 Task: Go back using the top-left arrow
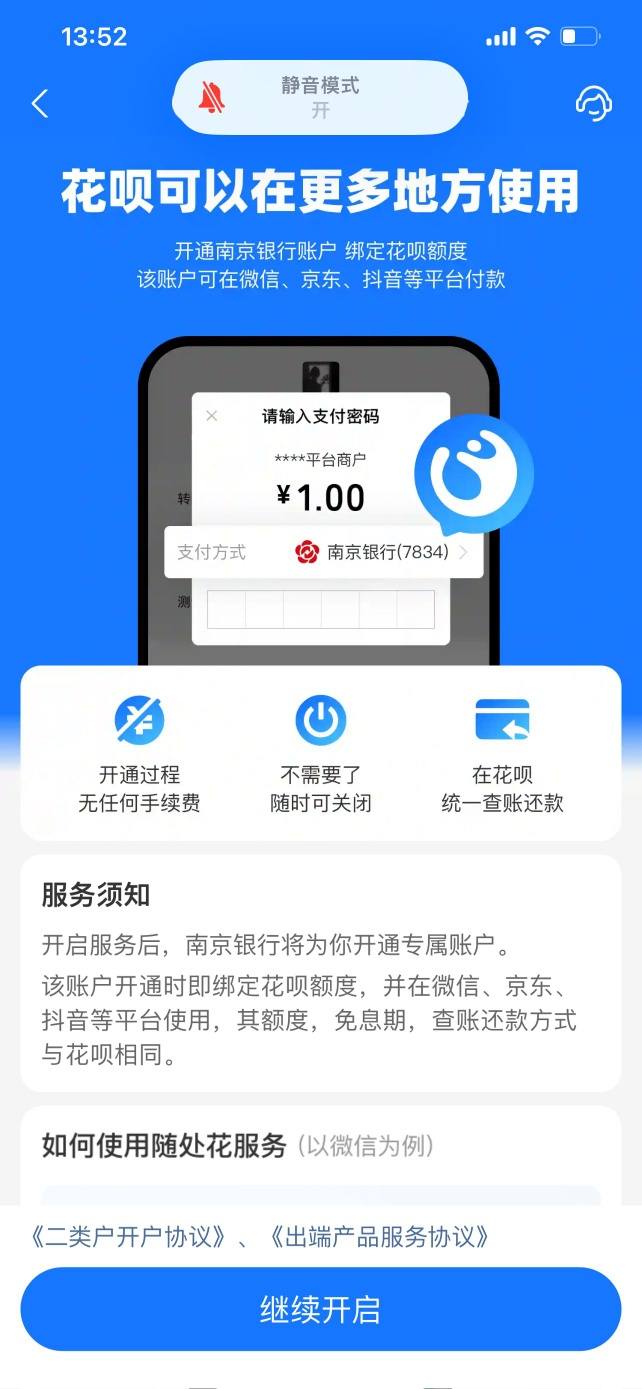point(40,103)
